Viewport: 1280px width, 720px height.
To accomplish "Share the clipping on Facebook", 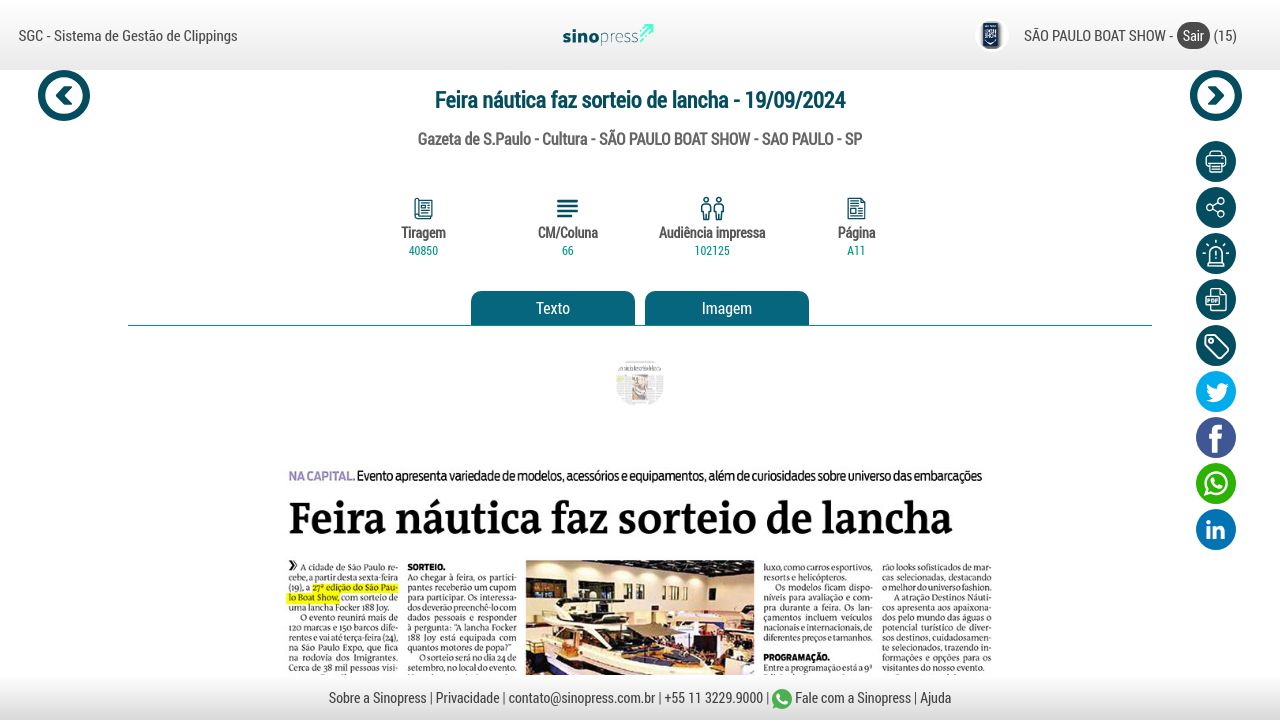I will pyautogui.click(x=1215, y=438).
